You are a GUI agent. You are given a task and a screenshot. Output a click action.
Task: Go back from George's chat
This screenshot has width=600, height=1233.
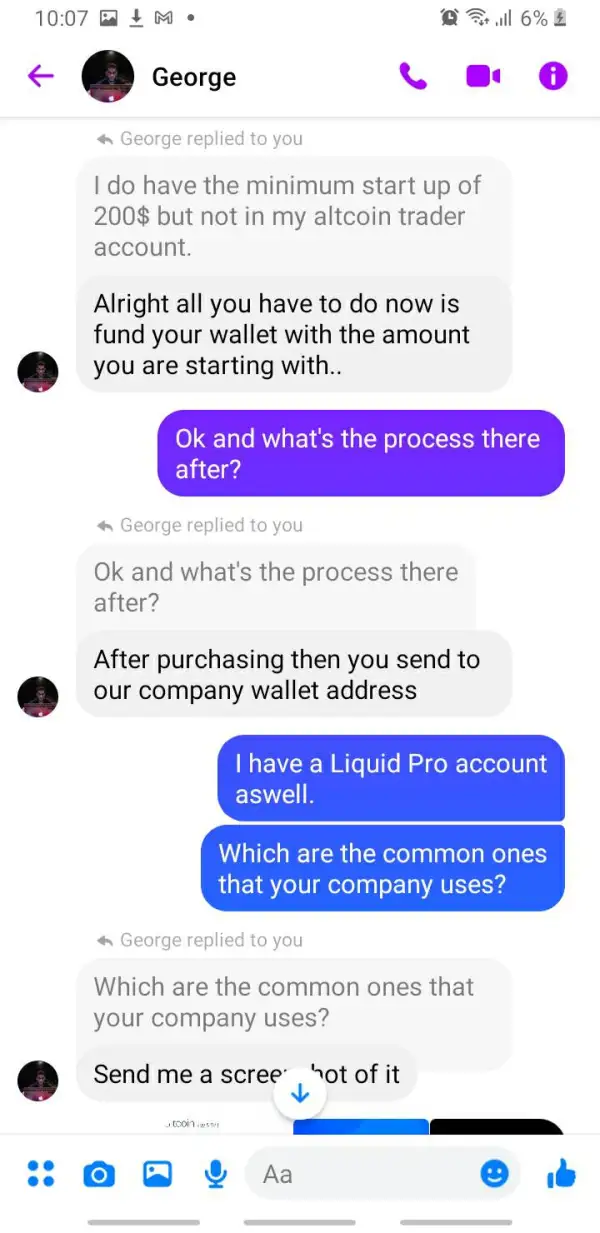[x=40, y=76]
